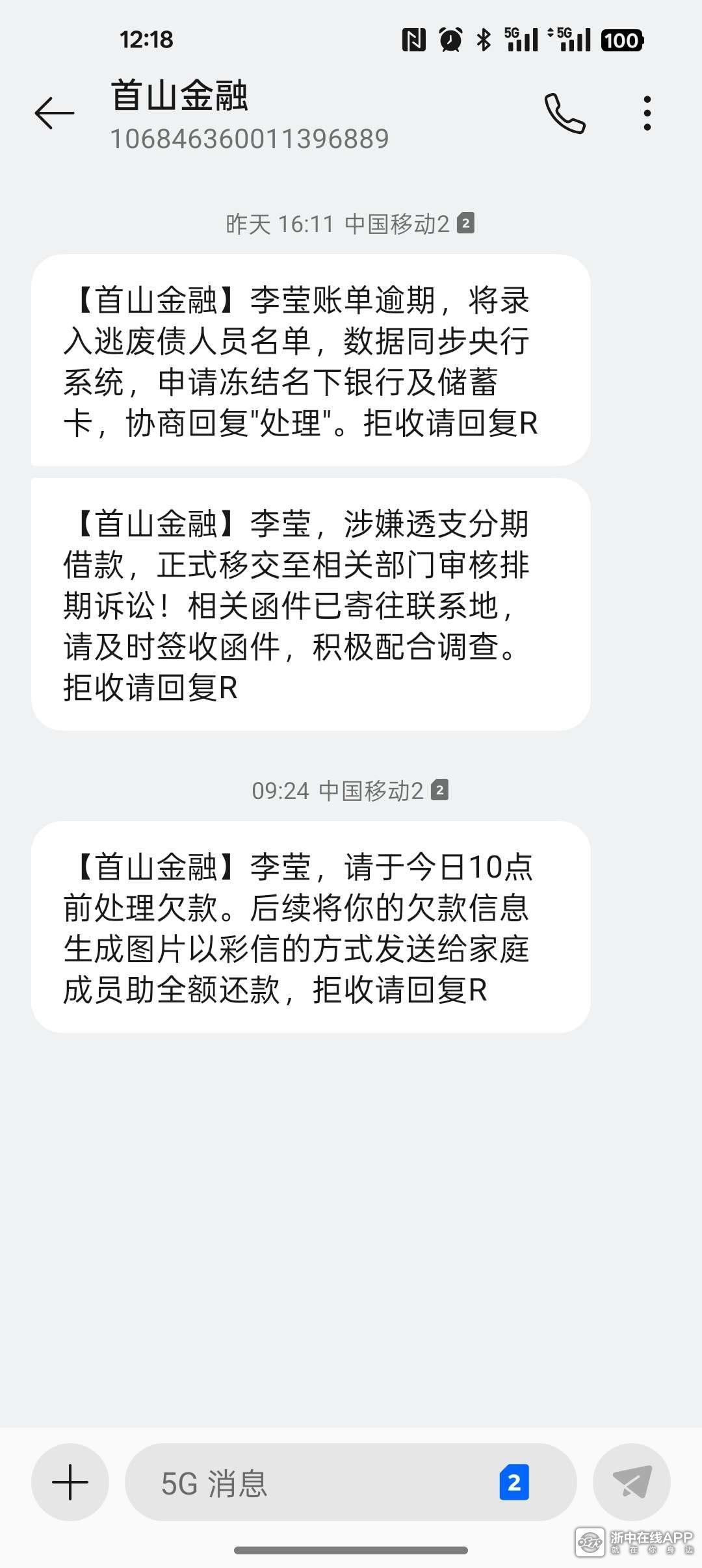The image size is (702, 1568).
Task: Switch the SIM card 2 selector
Action: [514, 1483]
